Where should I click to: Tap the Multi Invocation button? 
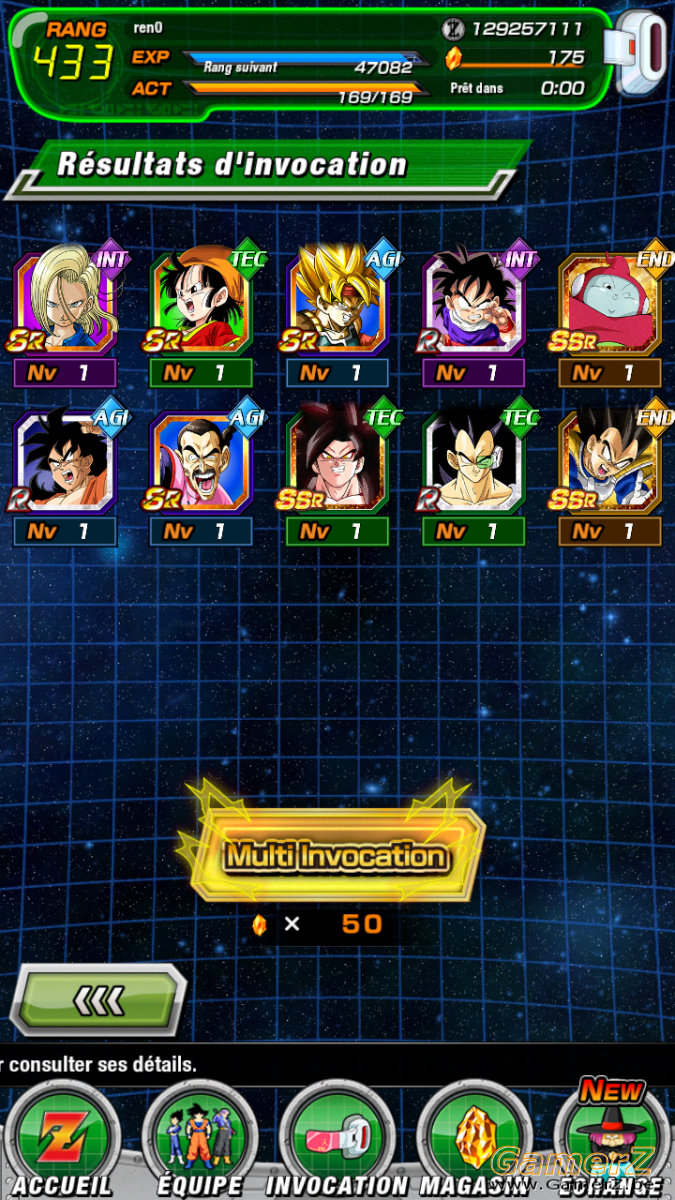pyautogui.click(x=336, y=856)
